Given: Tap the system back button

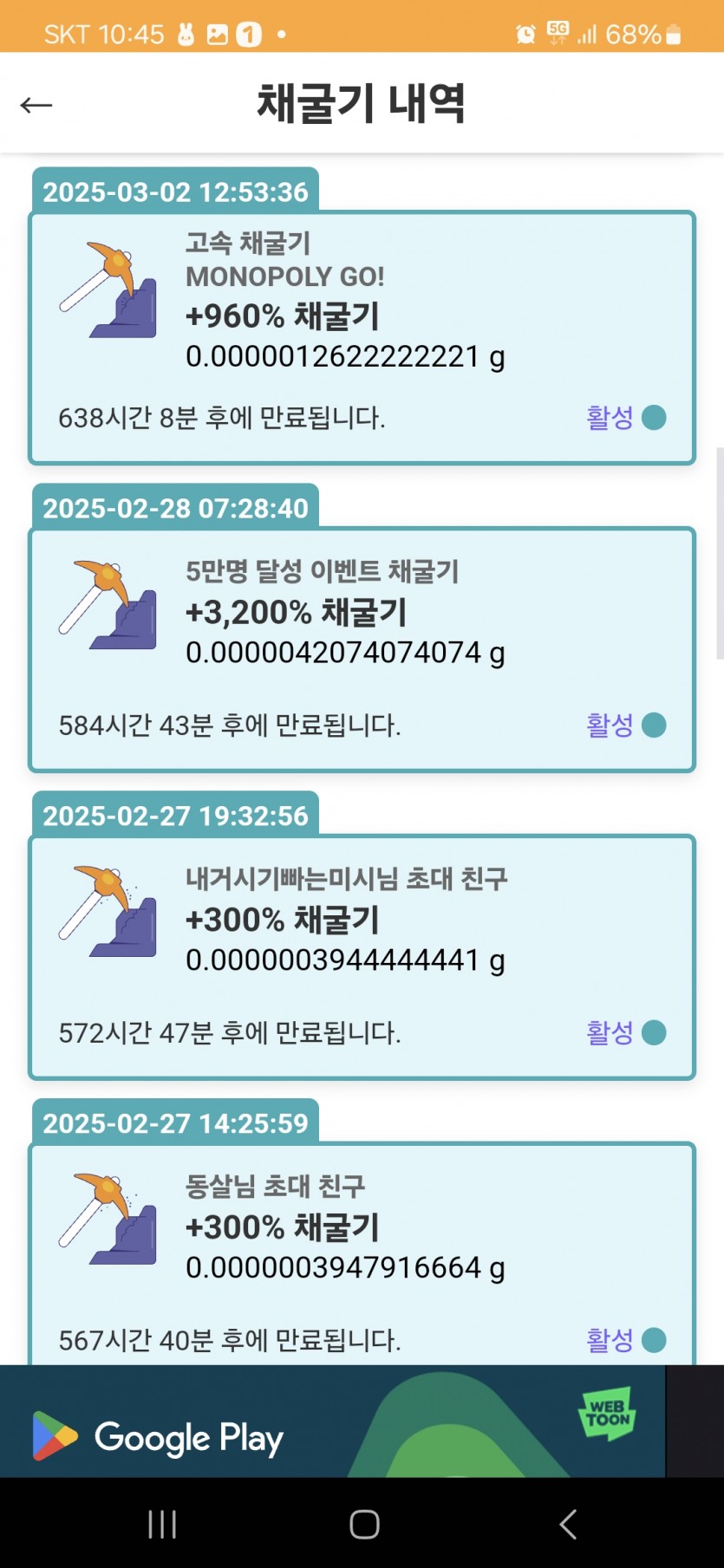Looking at the screenshot, I should [x=568, y=1524].
